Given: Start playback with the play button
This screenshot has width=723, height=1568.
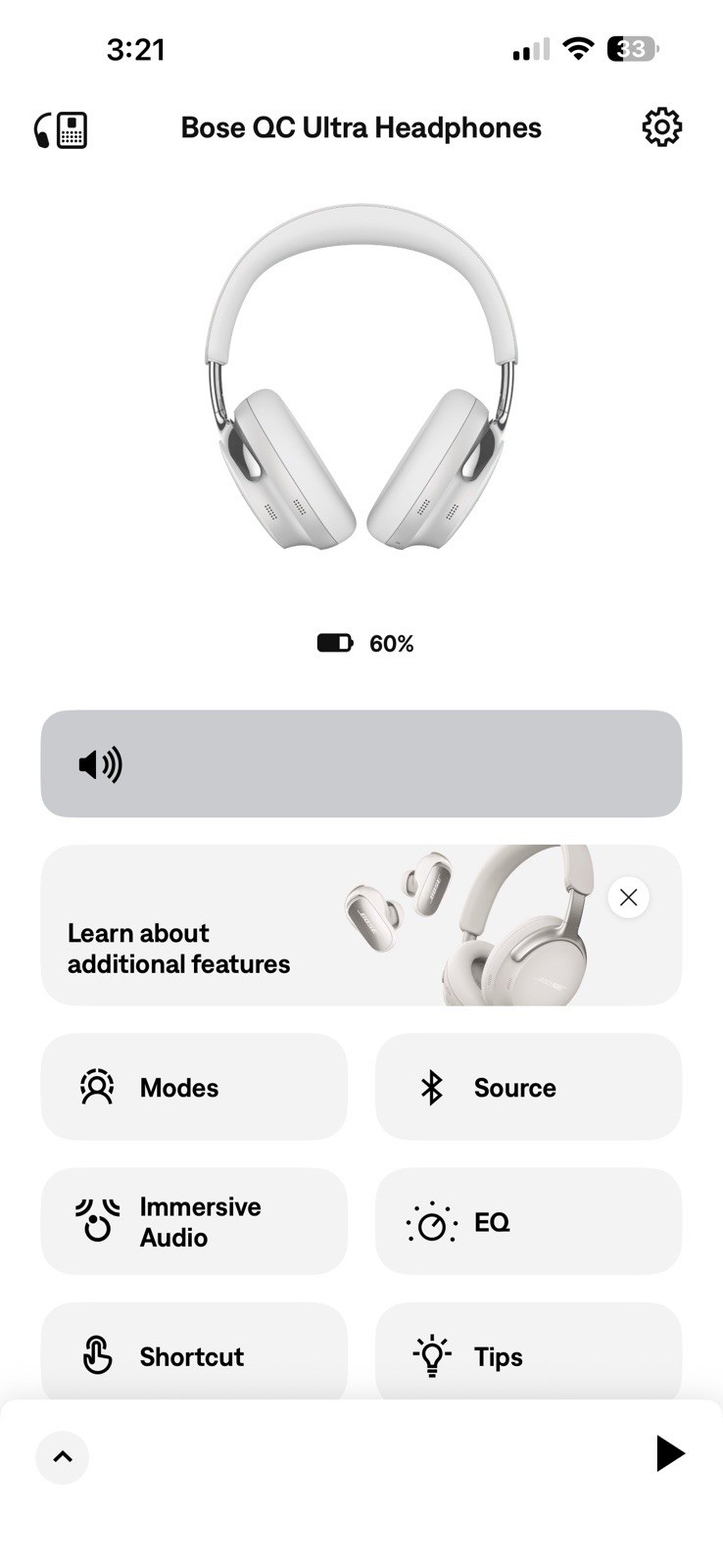Looking at the screenshot, I should (669, 1453).
